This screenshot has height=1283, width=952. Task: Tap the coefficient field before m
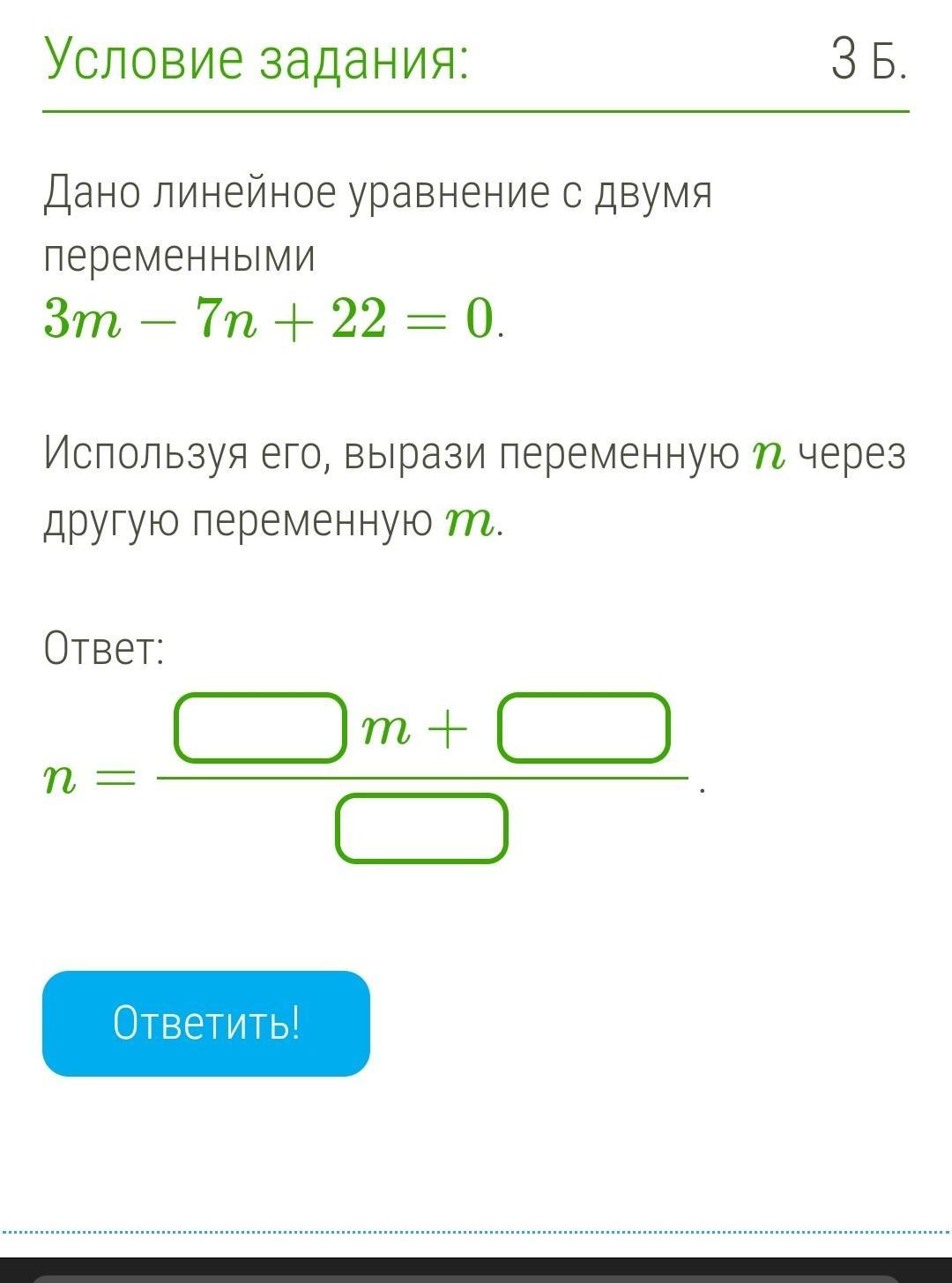(260, 727)
